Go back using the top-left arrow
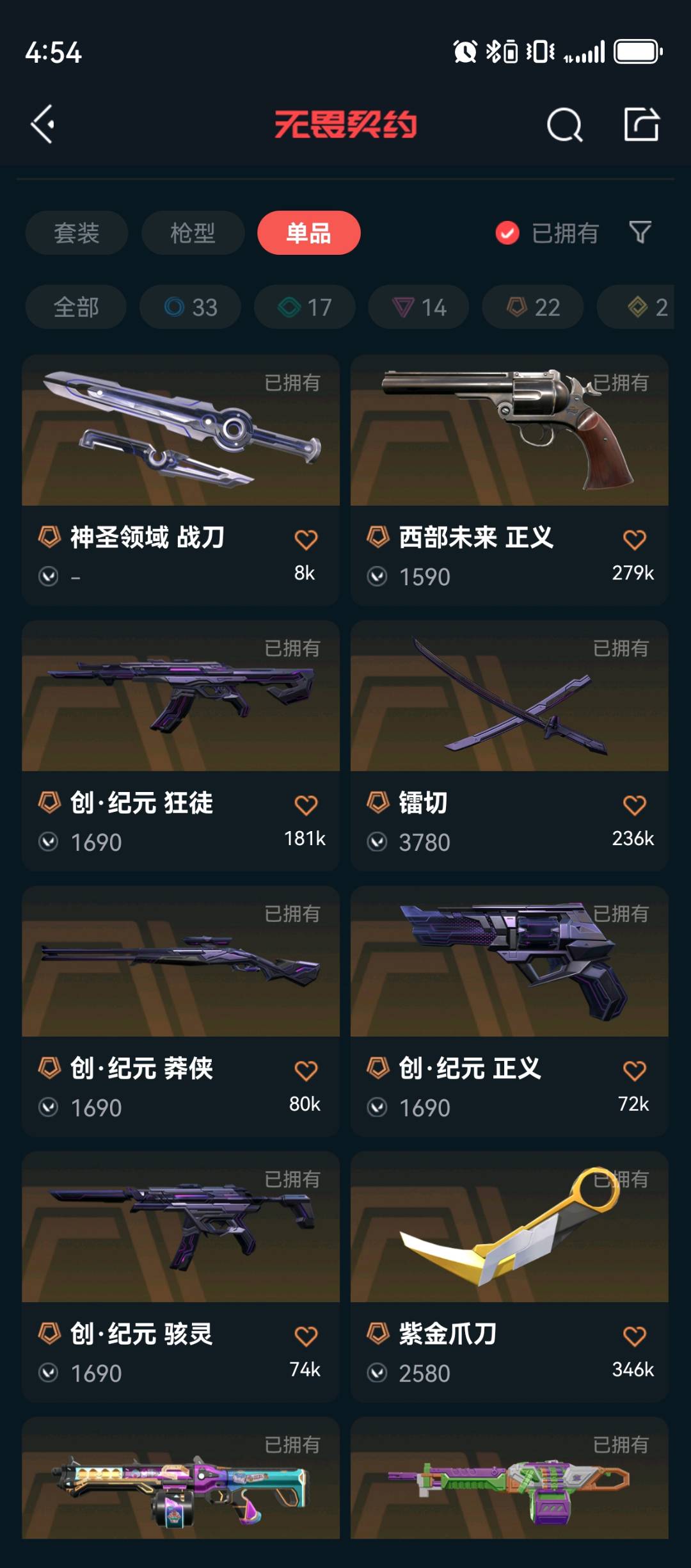The image size is (691, 1568). (44, 124)
